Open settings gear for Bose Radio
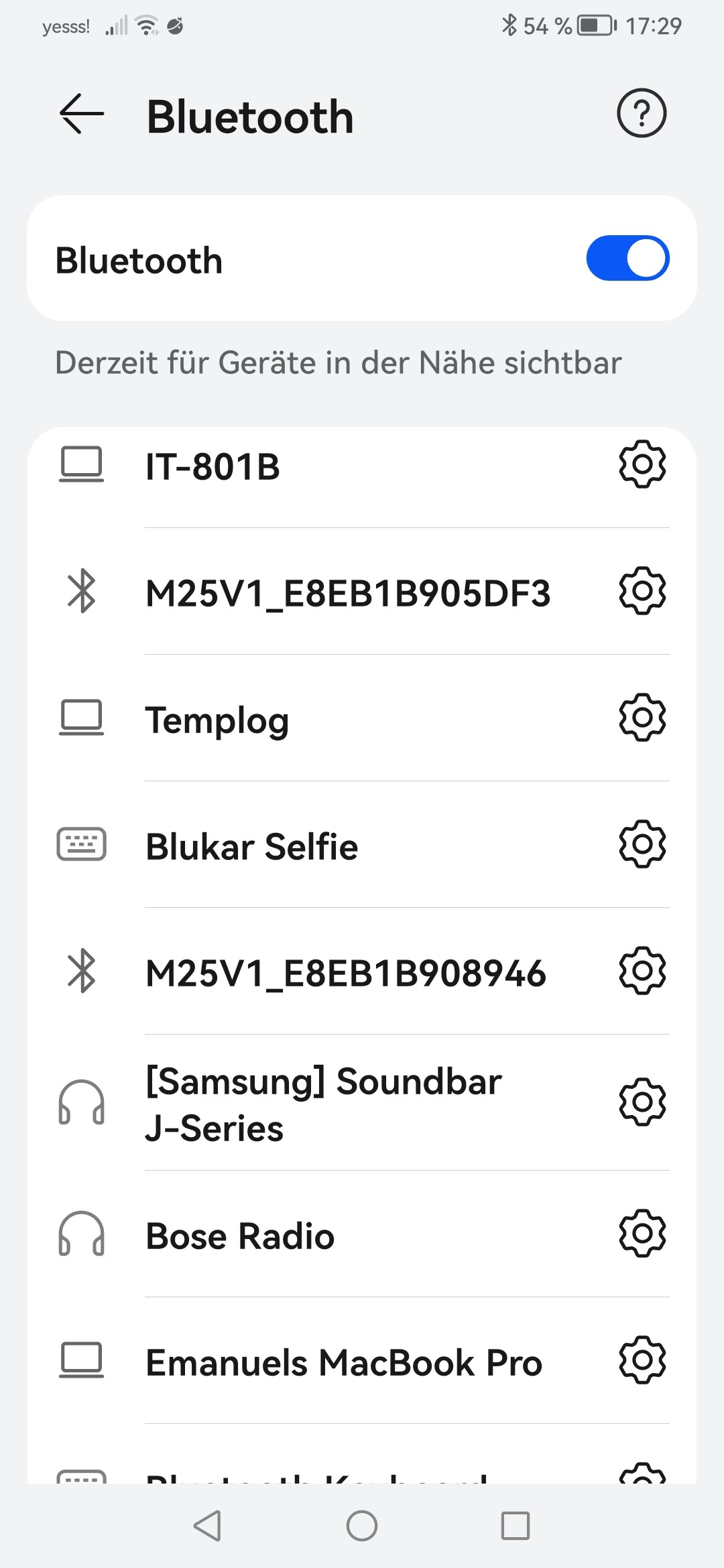This screenshot has height=1568, width=724. click(x=642, y=1233)
